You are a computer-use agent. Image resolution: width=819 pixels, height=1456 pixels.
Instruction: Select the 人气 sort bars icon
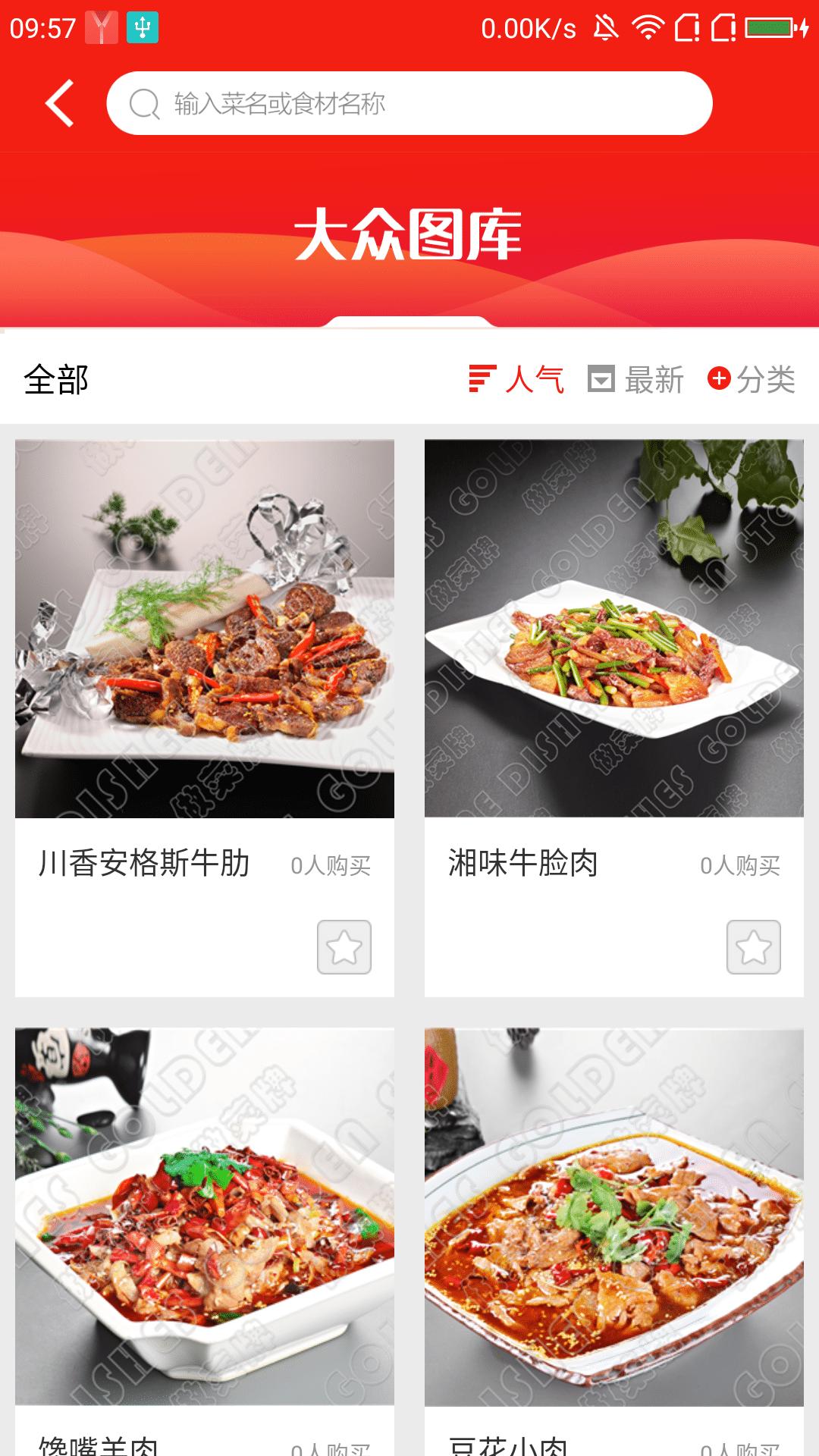click(x=481, y=378)
